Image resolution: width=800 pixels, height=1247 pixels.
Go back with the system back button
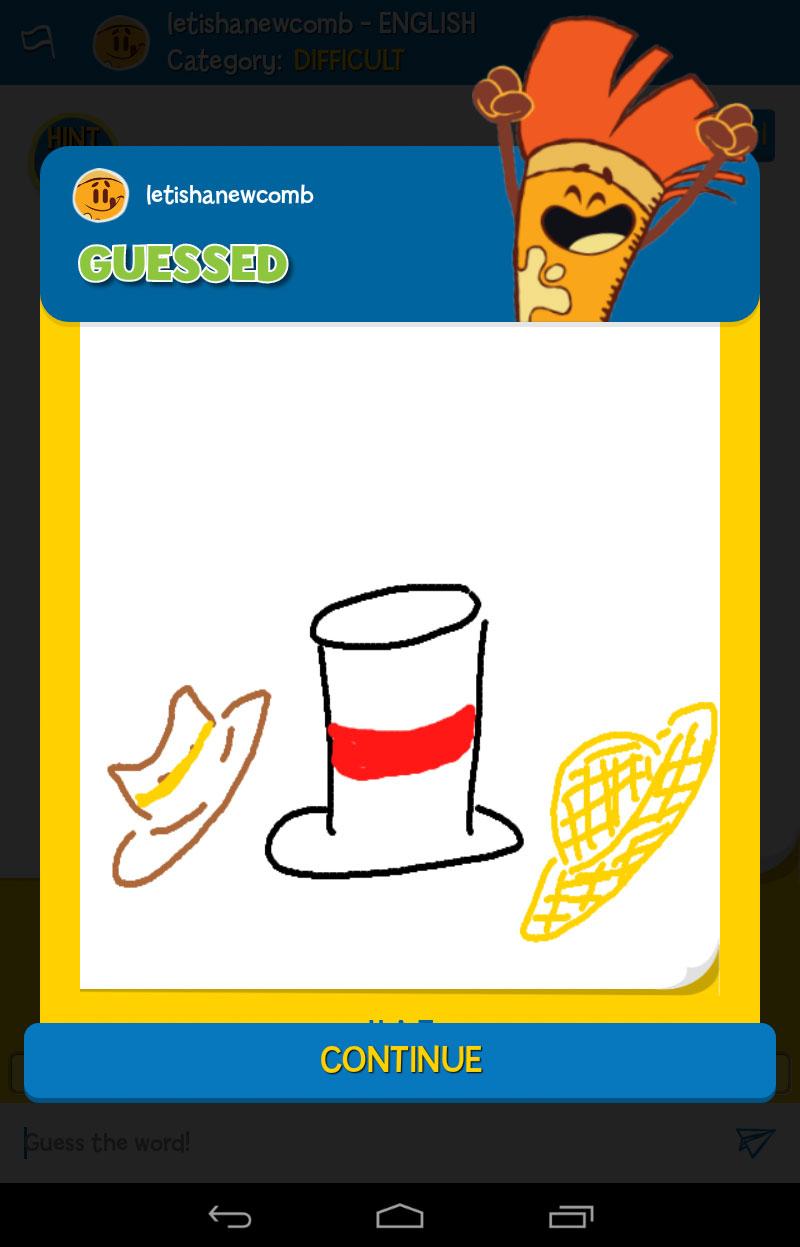pos(230,1216)
